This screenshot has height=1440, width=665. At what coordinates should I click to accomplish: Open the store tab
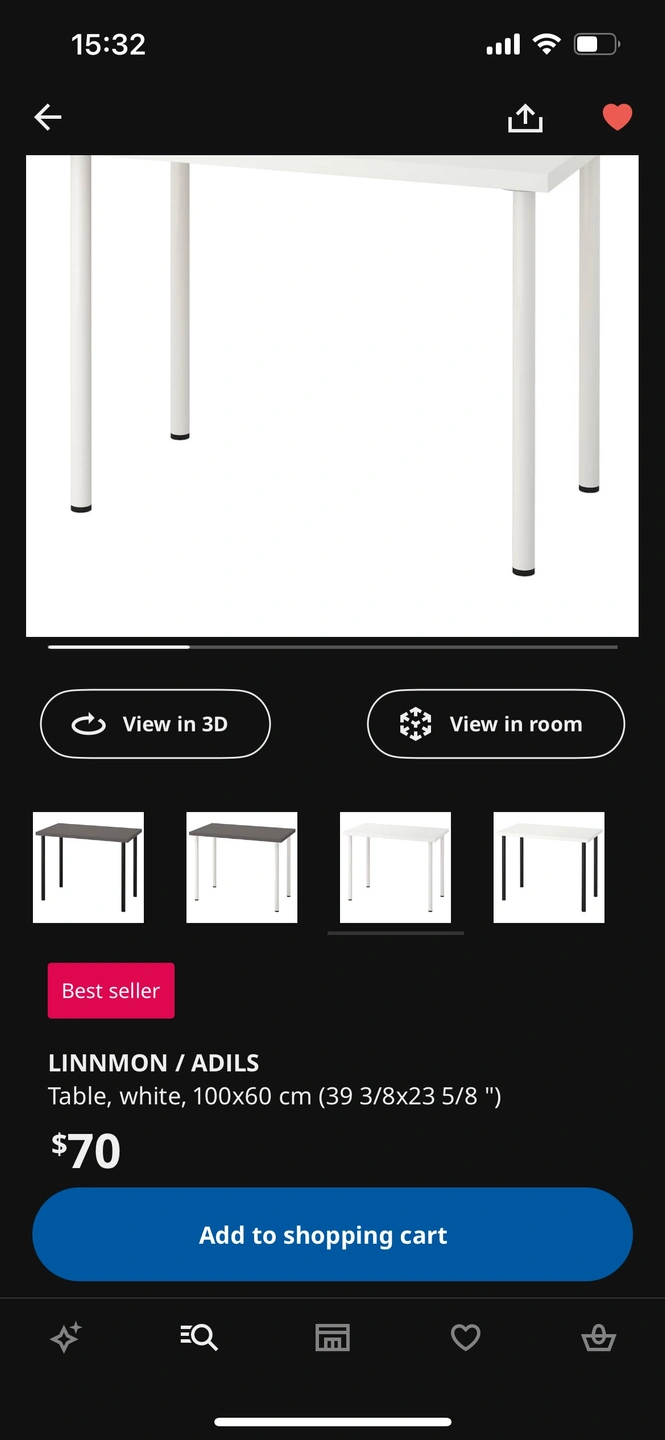click(x=332, y=1337)
